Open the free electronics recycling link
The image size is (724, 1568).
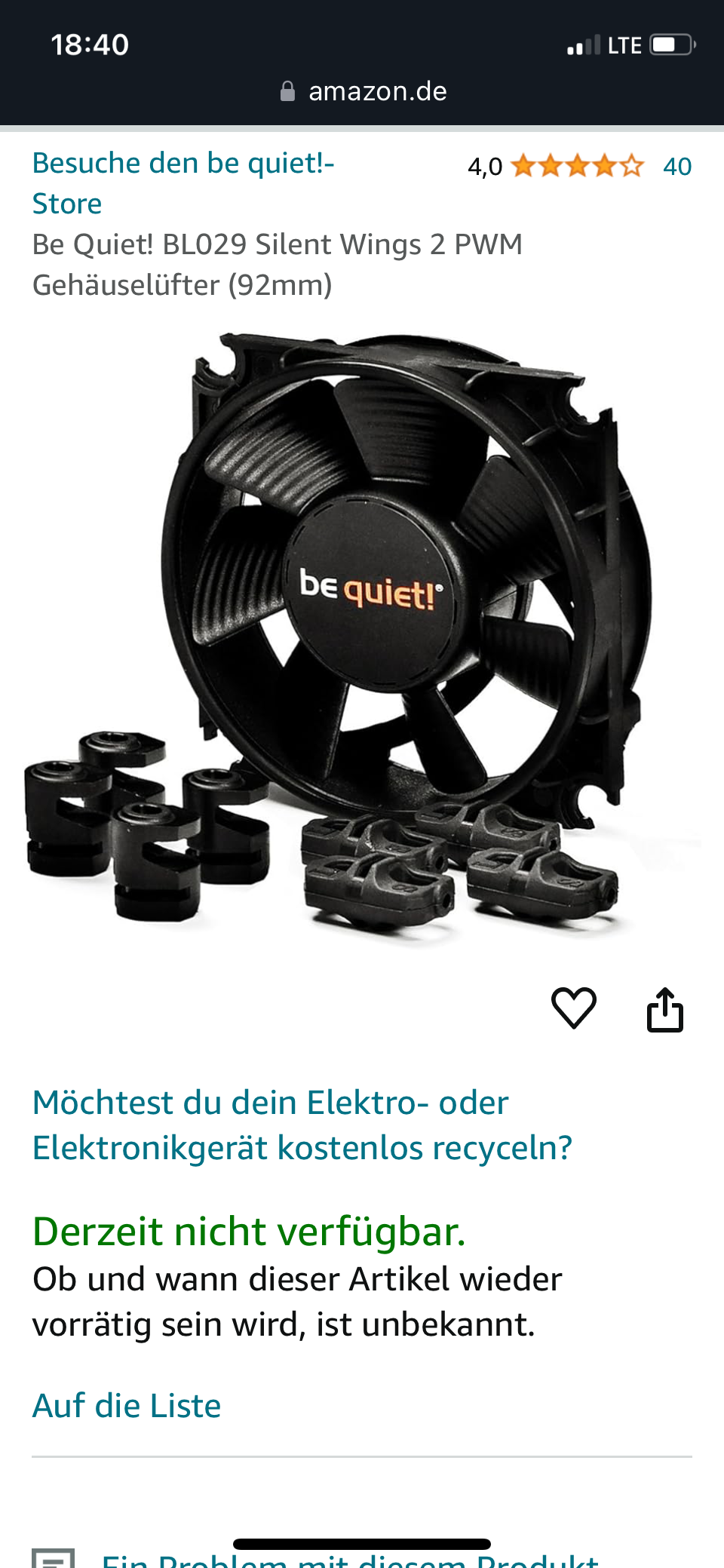coord(302,1125)
